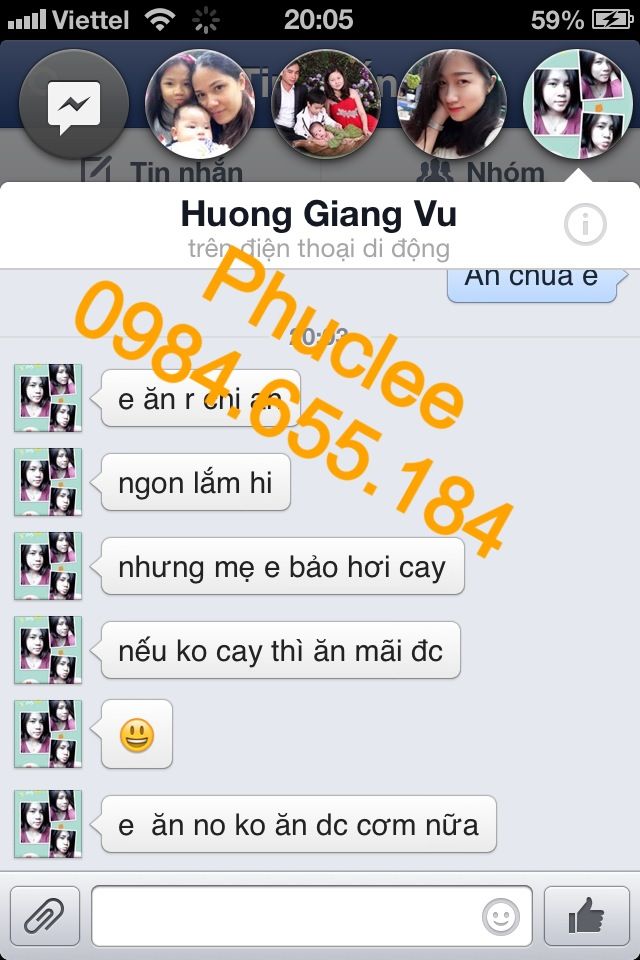Tap the active photo-collage chat head

coord(578,104)
